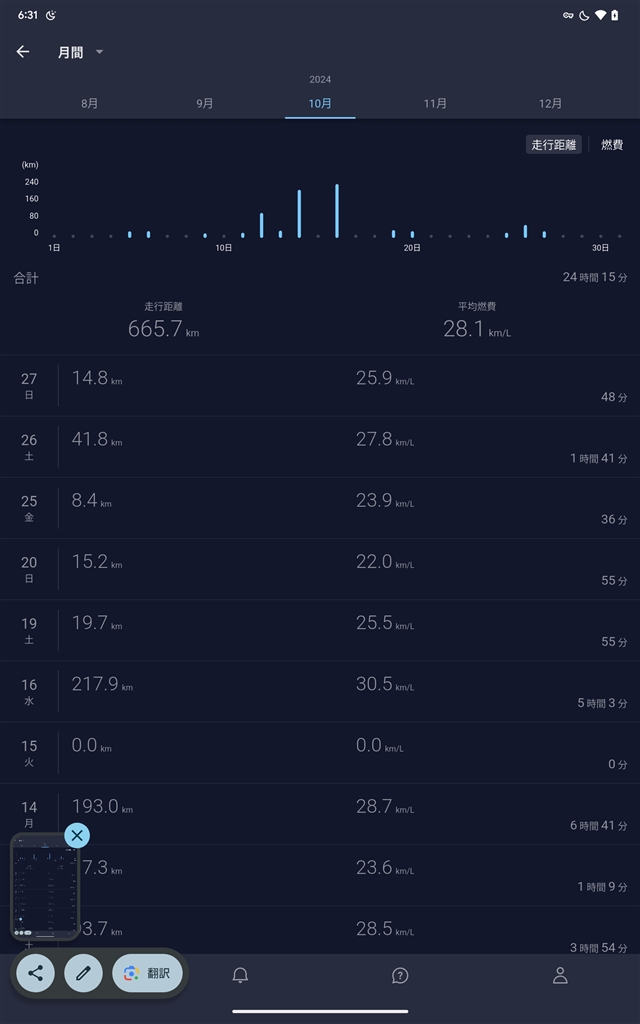This screenshot has height=1024, width=640.
Task: Show the 走行距離 chart
Action: [x=554, y=145]
